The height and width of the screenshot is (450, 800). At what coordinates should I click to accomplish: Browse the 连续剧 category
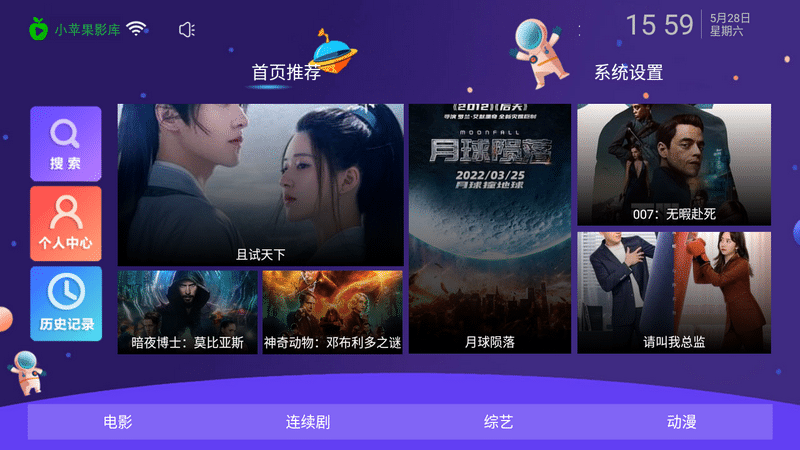pos(307,422)
